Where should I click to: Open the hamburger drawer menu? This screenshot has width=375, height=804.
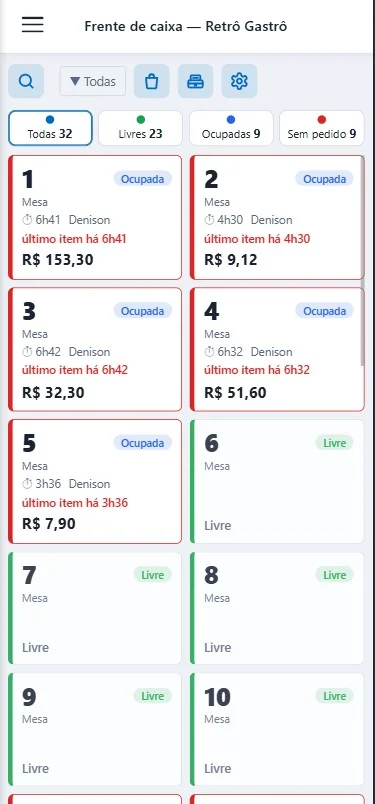coord(32,25)
